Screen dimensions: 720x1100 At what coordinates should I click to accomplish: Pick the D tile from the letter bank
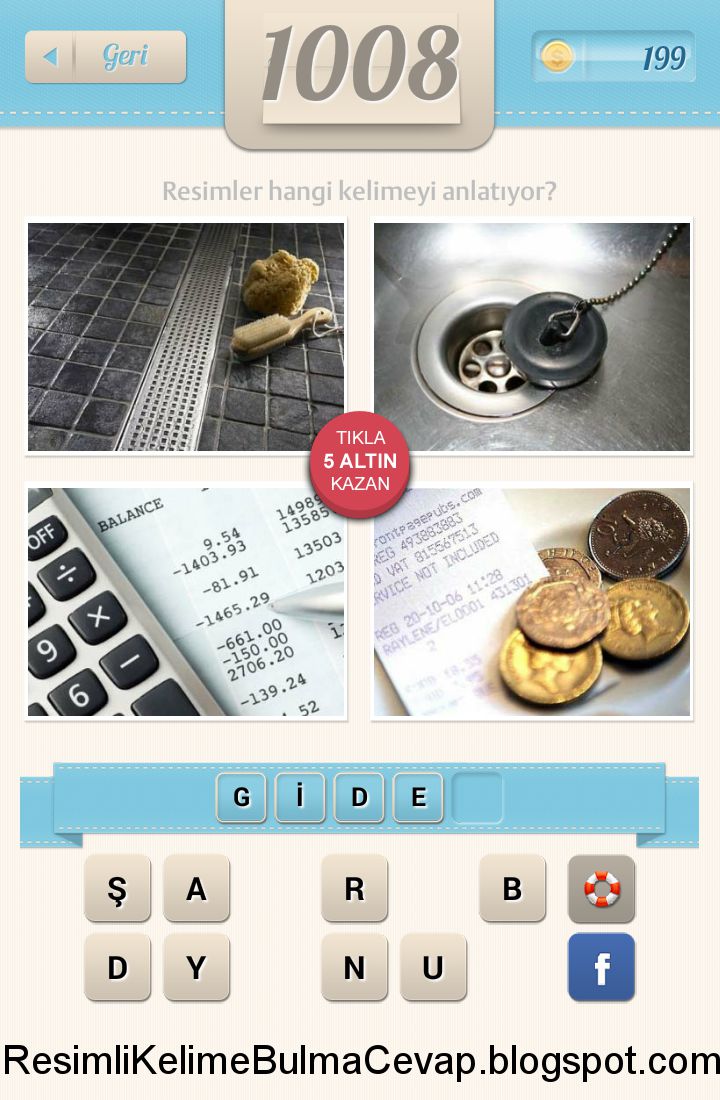click(118, 967)
